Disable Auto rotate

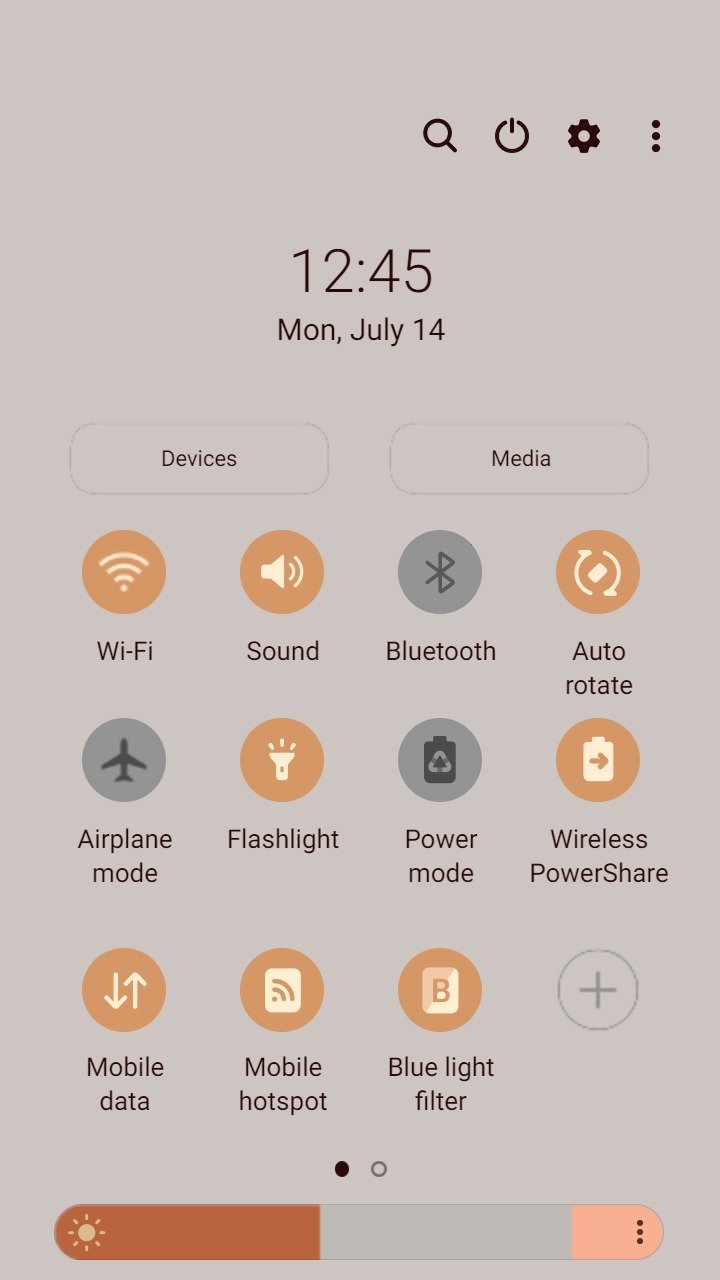(x=598, y=572)
